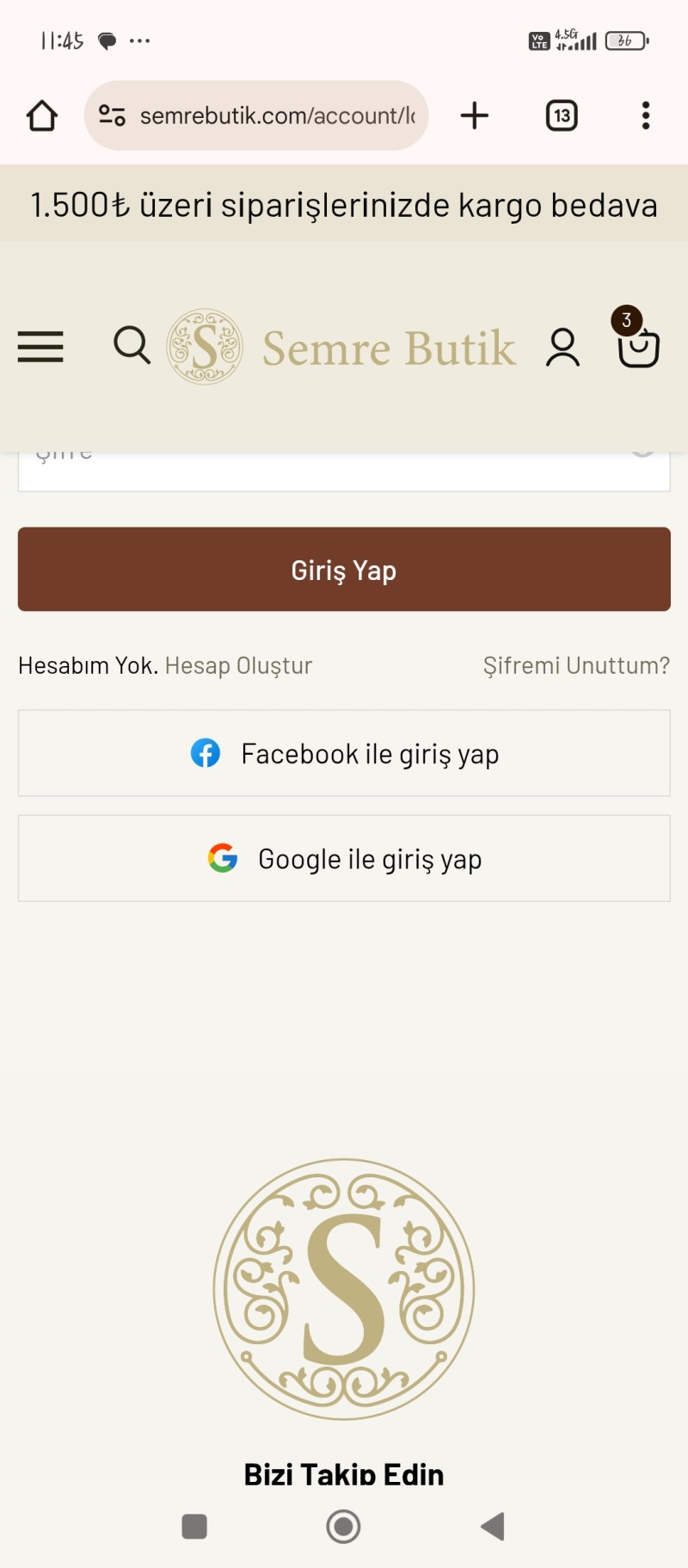The height and width of the screenshot is (1568, 688).
Task: Open the Şifremi Unuttum link
Action: pyautogui.click(x=575, y=665)
